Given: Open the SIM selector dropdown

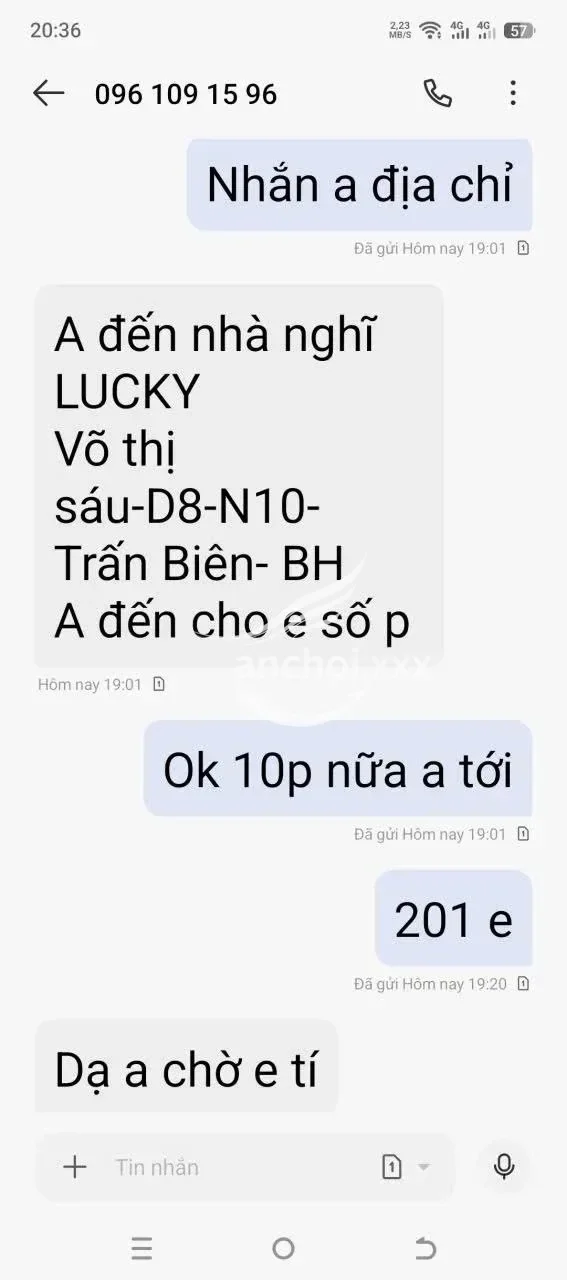Looking at the screenshot, I should (x=405, y=1166).
